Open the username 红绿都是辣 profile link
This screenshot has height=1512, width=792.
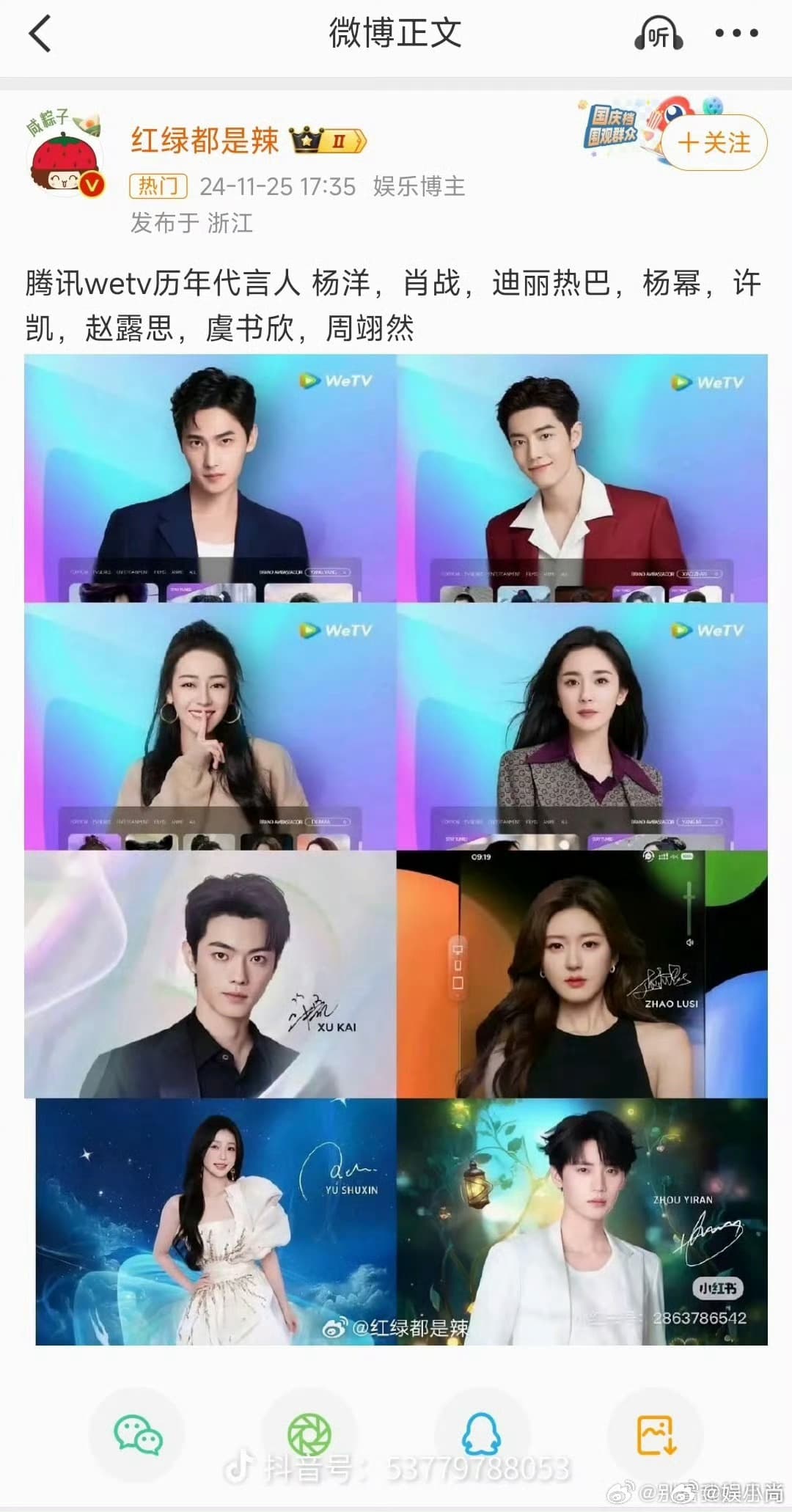point(205,140)
